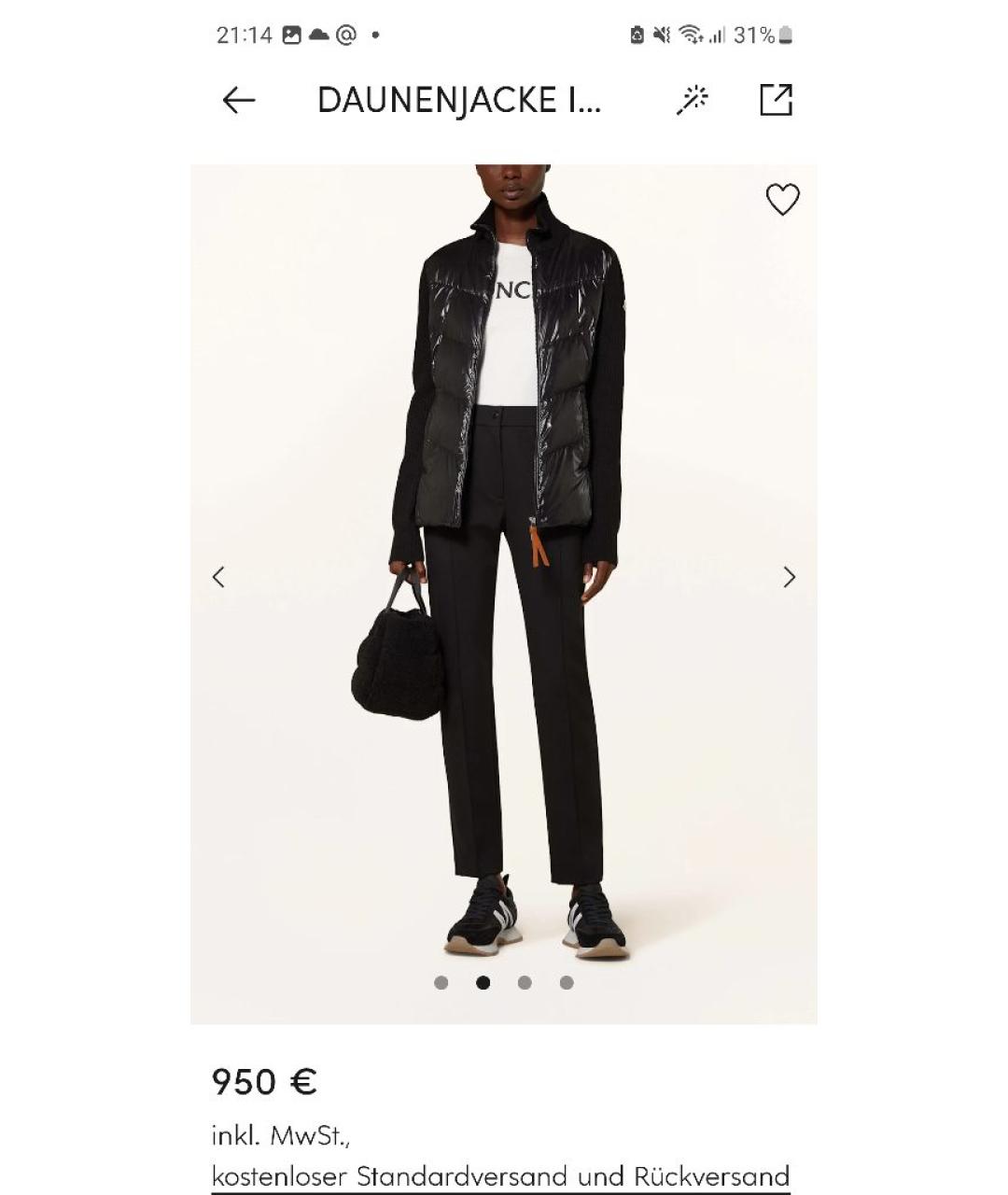
Task: Go back to the previous page
Action: 239,100
